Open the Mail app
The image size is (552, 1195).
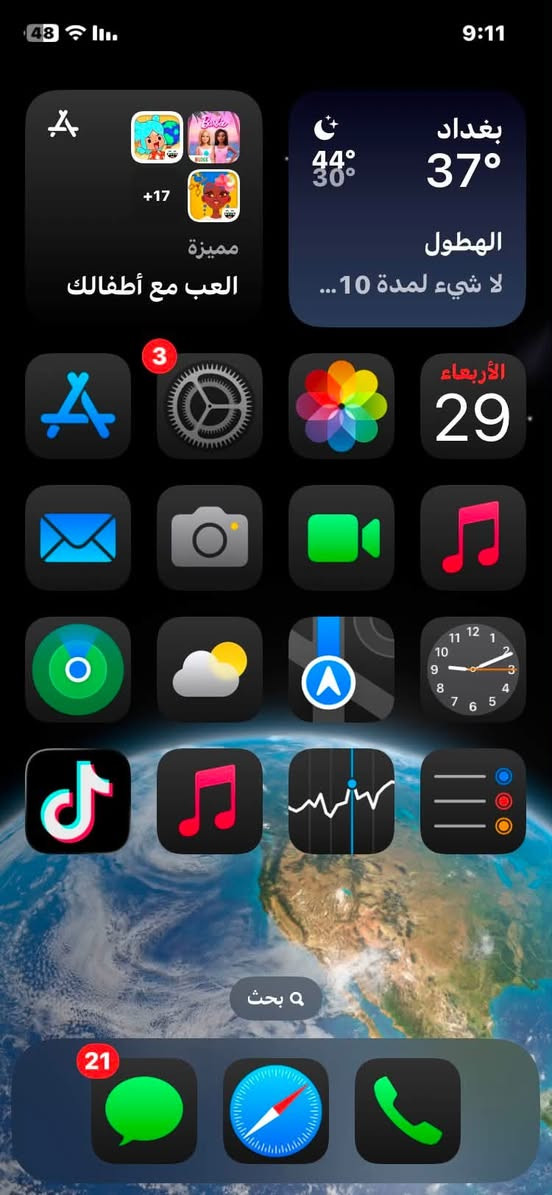tap(78, 538)
